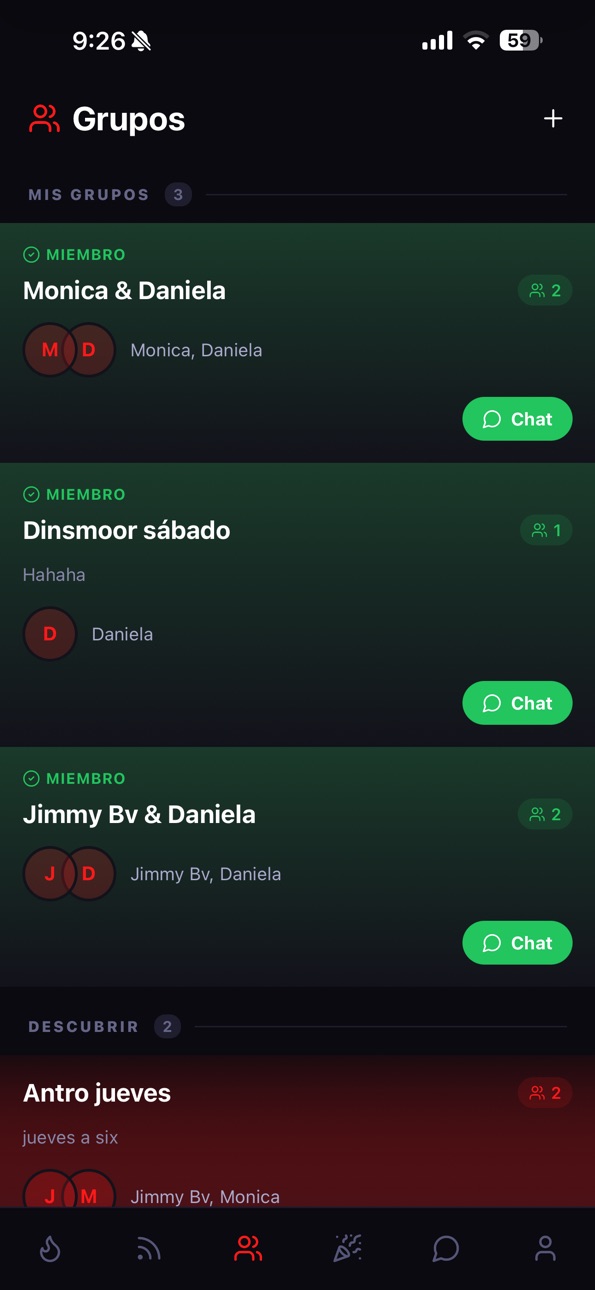The width and height of the screenshot is (595, 1290).
Task: Go to the feed tab
Action: pyautogui.click(x=149, y=1248)
